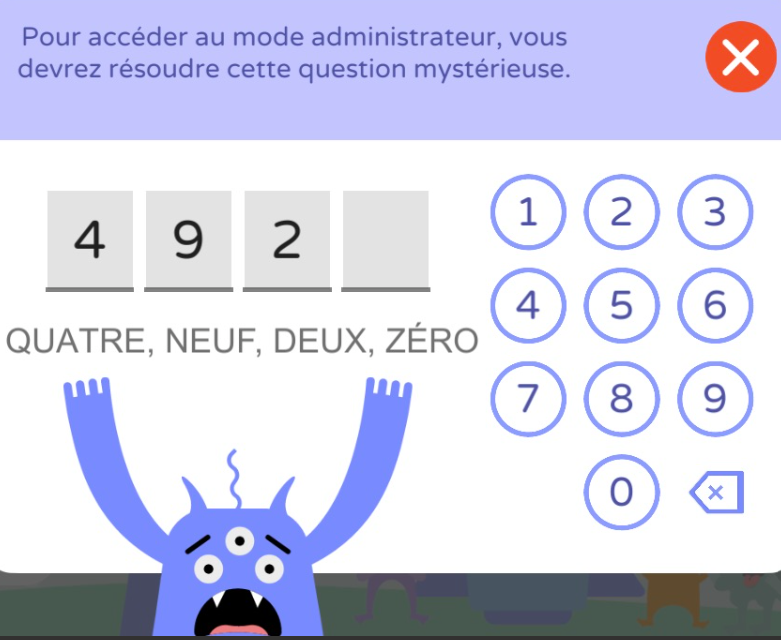The height and width of the screenshot is (640, 781).
Task: Tap the number 4 key
Action: pos(528,305)
